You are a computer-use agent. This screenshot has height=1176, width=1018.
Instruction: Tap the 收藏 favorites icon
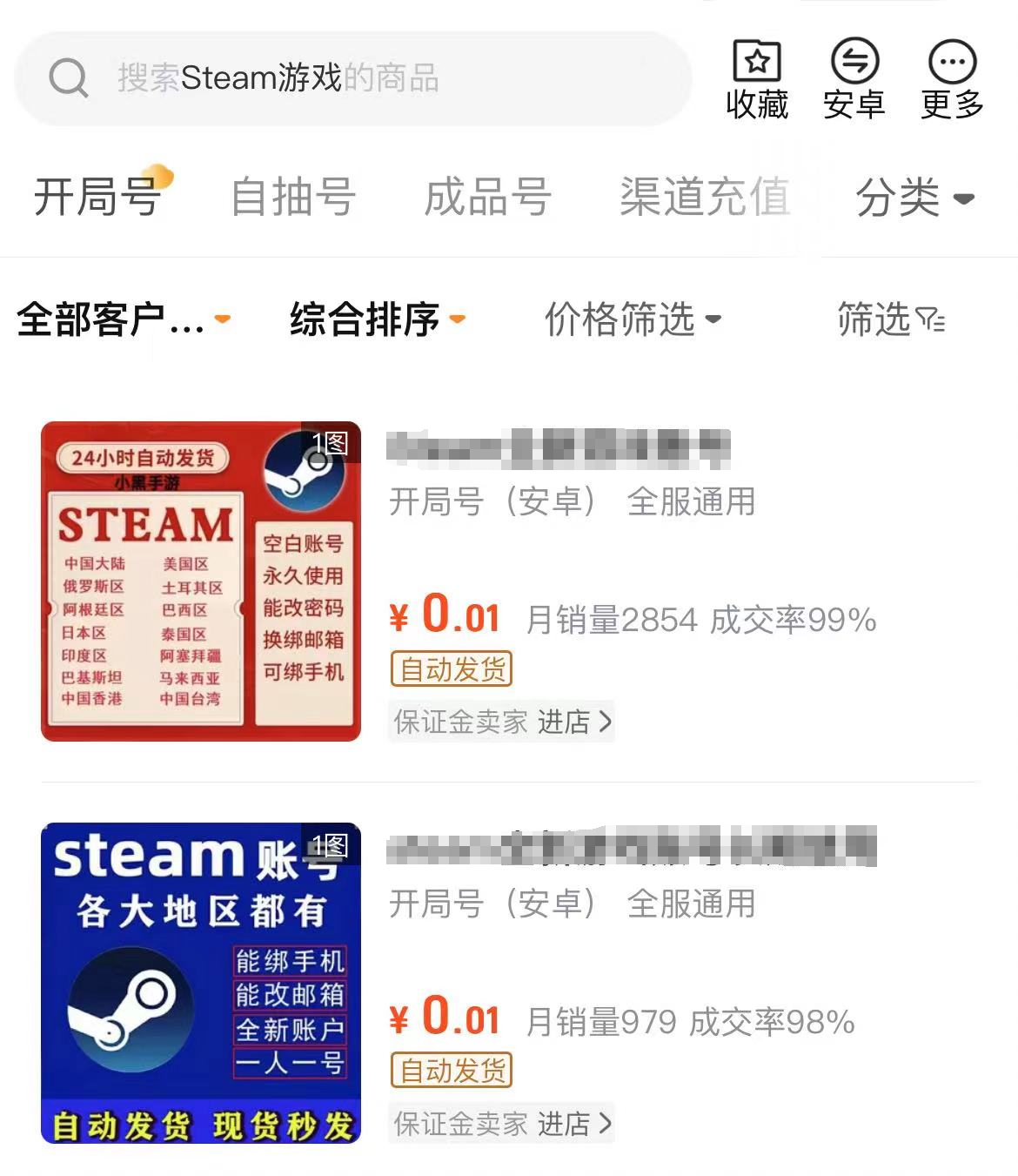coord(756,78)
